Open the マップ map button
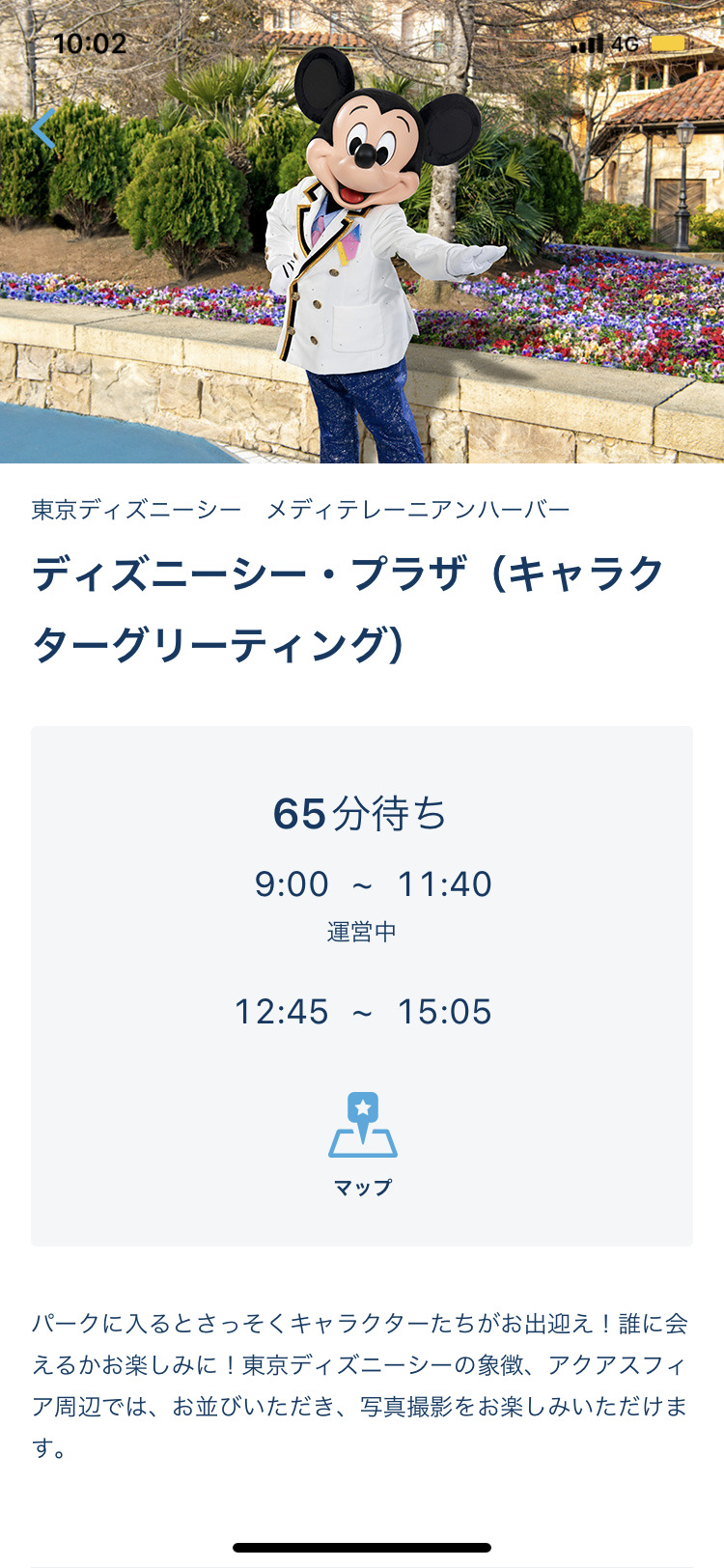 coord(362,1142)
